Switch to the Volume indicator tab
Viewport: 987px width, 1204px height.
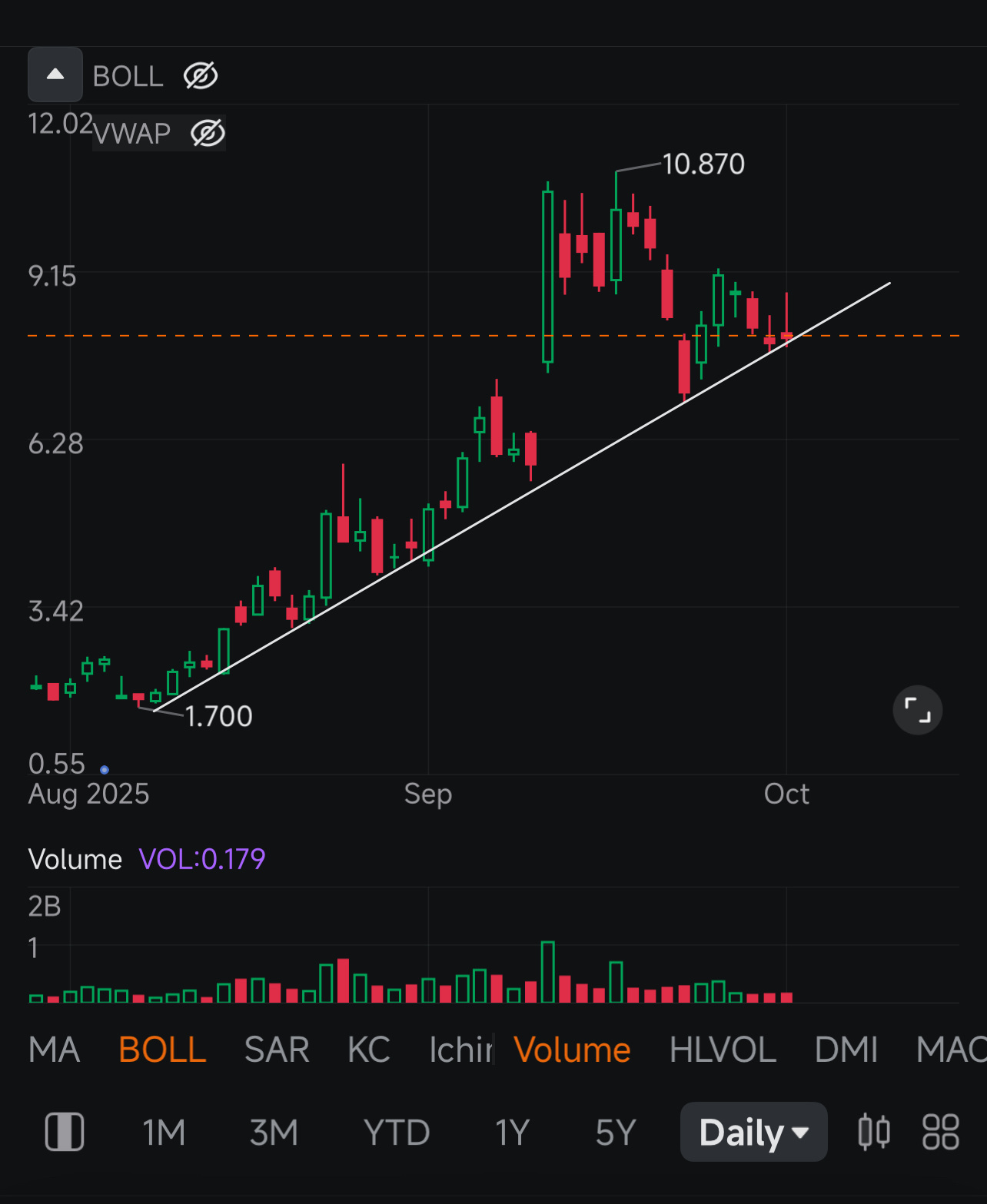tap(572, 1049)
